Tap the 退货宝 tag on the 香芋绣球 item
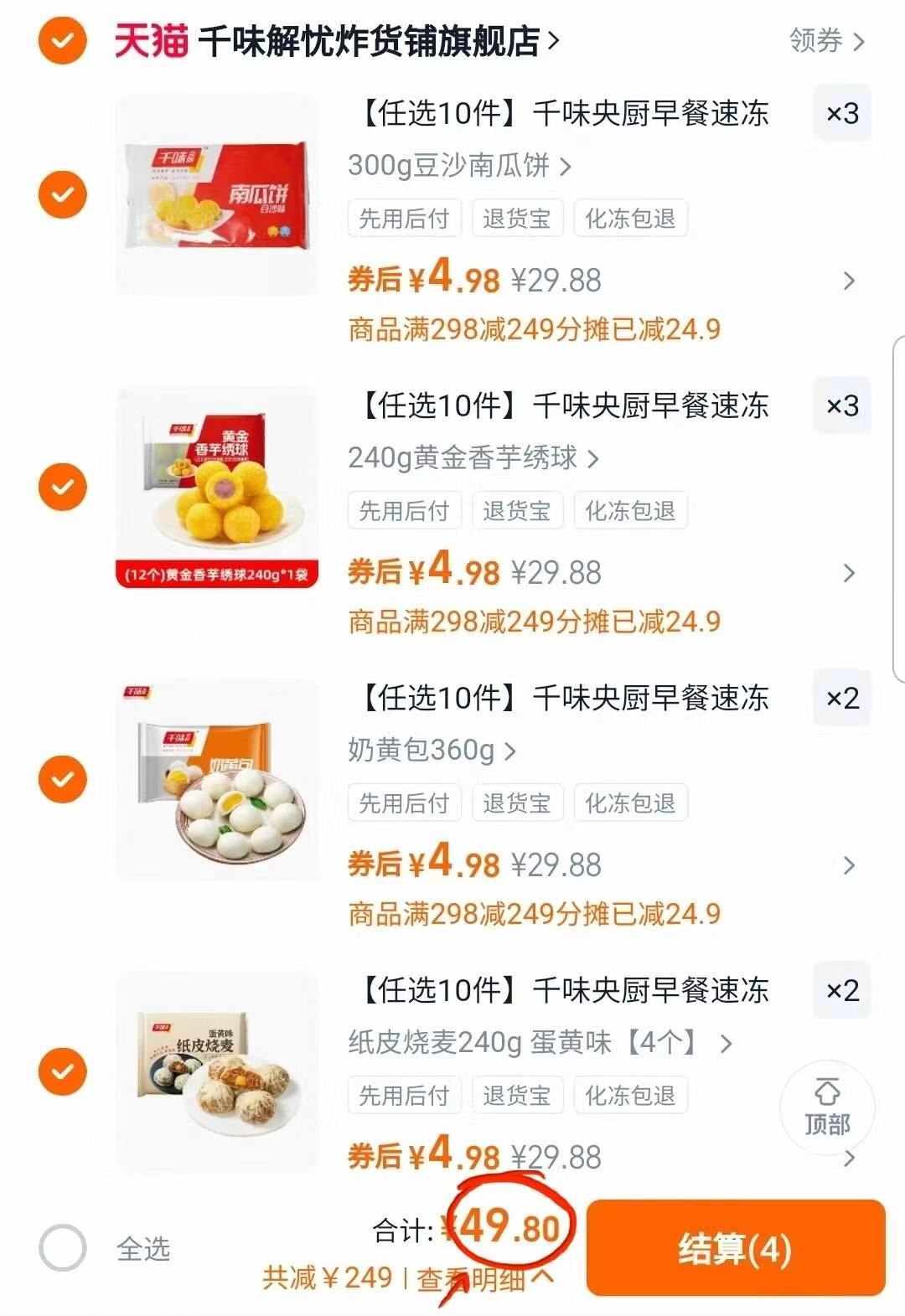The image size is (905, 1316). pyautogui.click(x=517, y=511)
